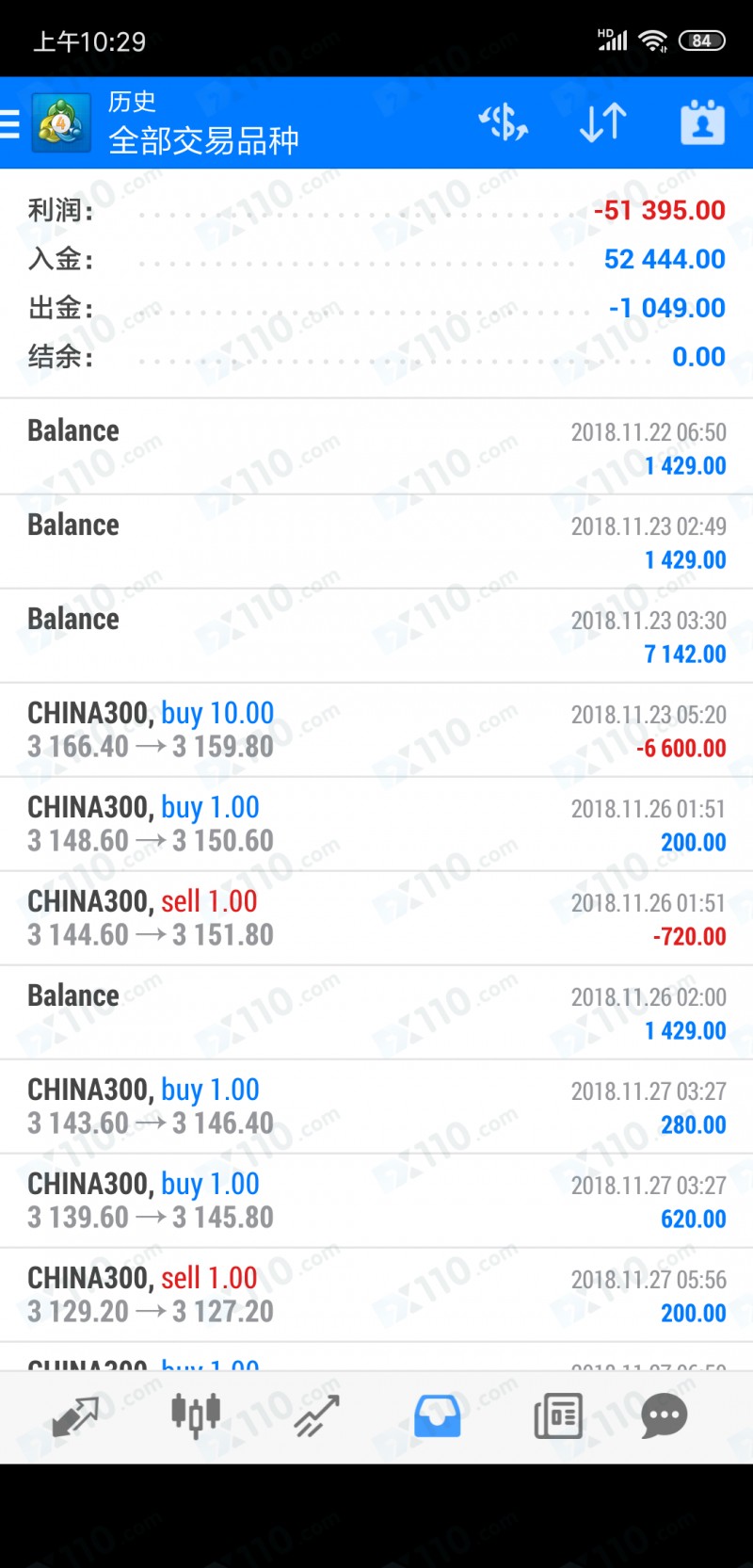This screenshot has height=1568, width=753.
Task: Switch to the Quotes tab
Action: [x=75, y=1415]
